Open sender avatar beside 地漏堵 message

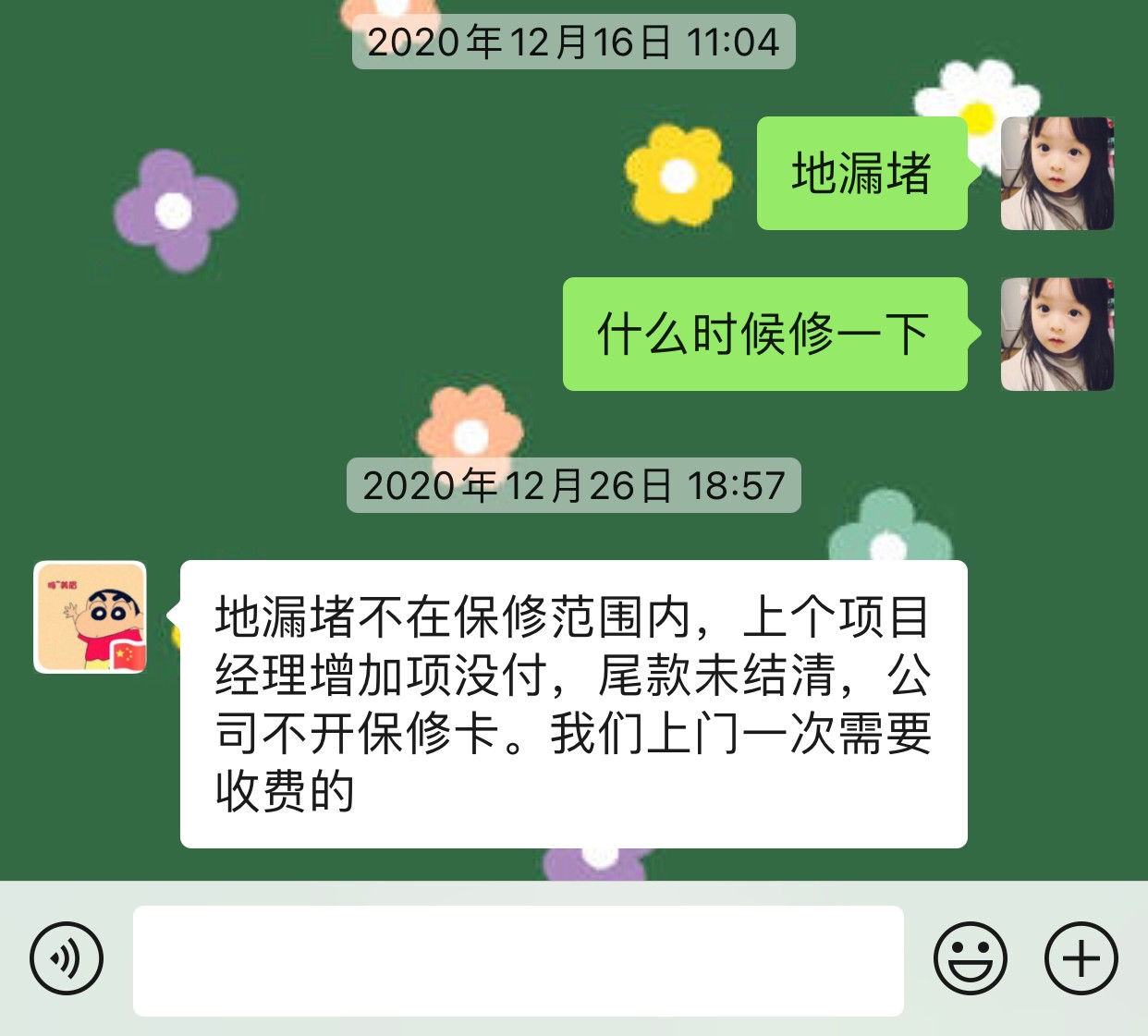click(1057, 174)
